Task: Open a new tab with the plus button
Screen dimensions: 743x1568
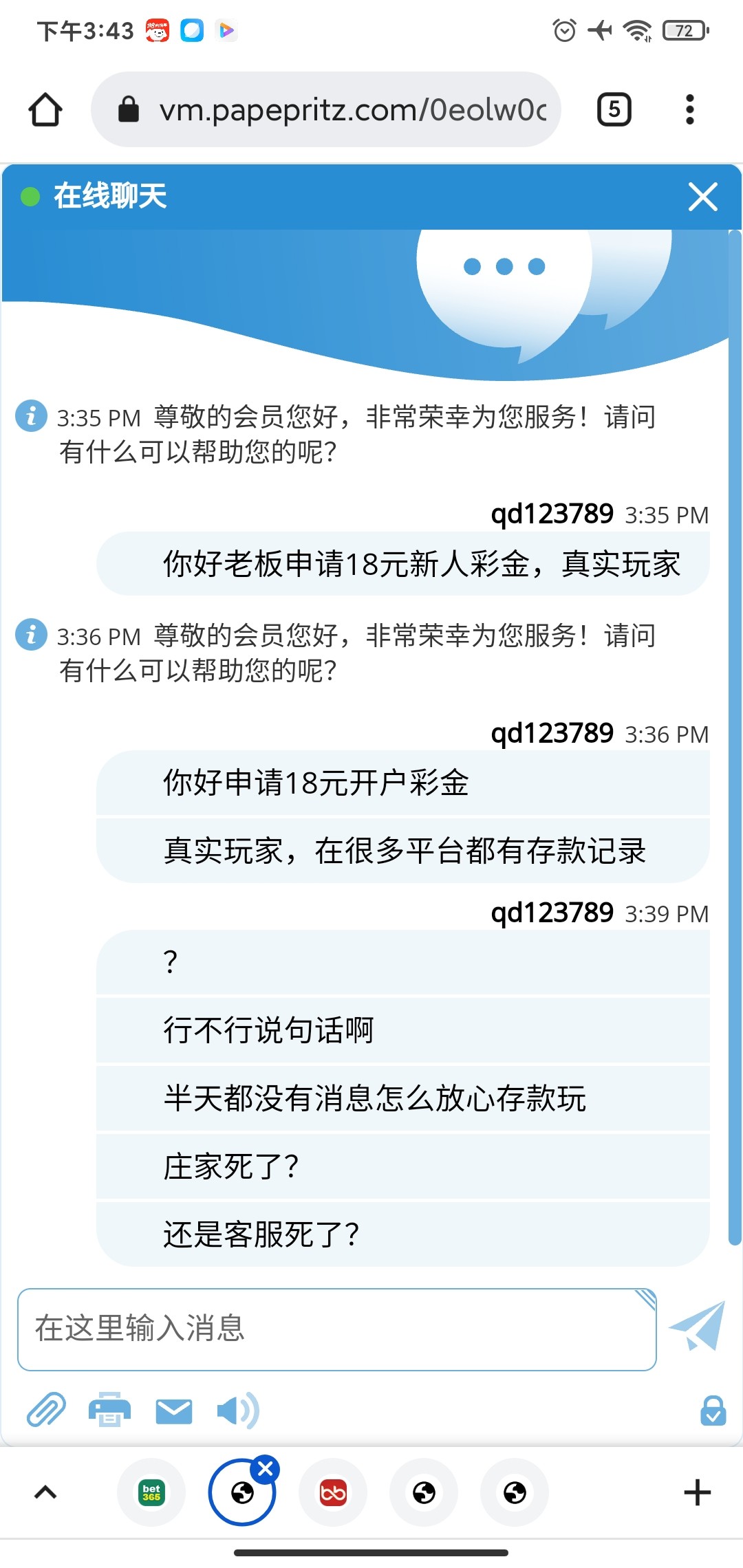Action: point(698,1493)
